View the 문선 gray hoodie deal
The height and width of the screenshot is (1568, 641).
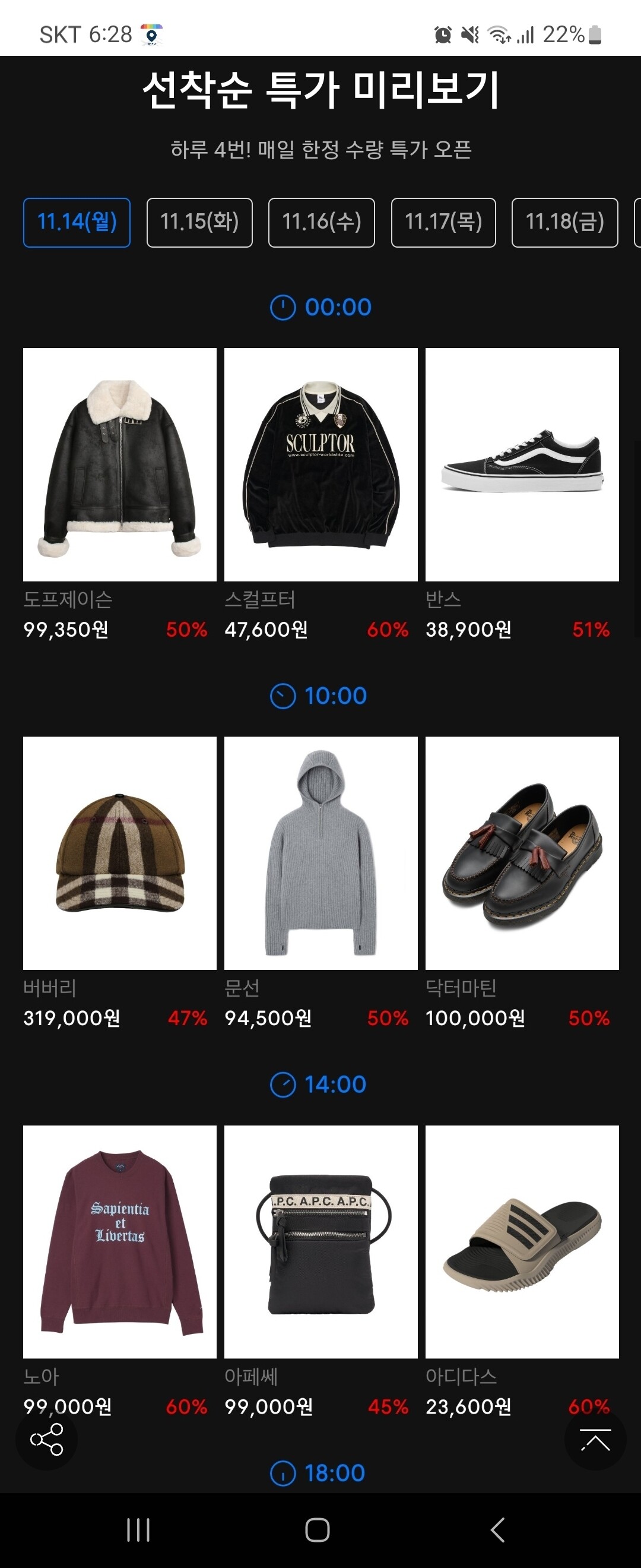point(320,853)
